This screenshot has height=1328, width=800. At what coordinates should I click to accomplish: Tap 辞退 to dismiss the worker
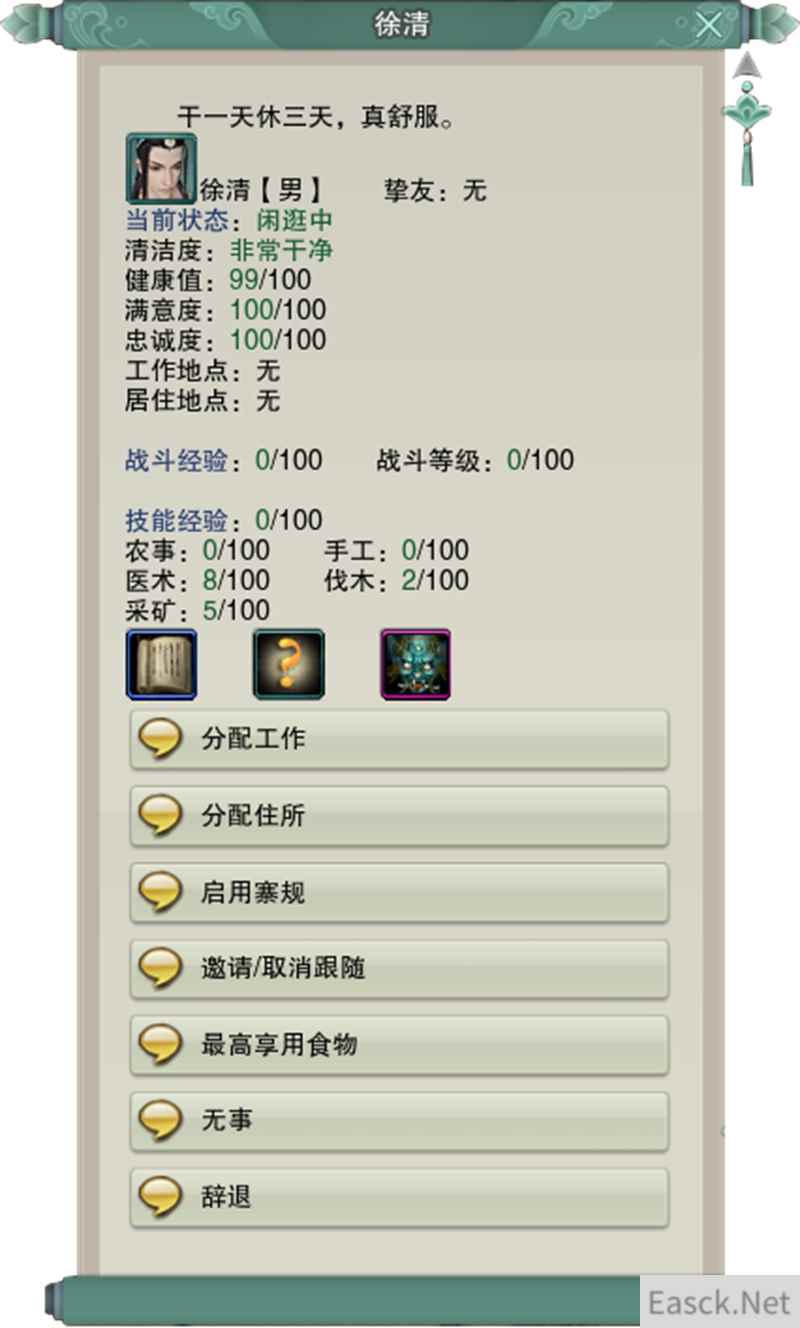[x=399, y=1197]
